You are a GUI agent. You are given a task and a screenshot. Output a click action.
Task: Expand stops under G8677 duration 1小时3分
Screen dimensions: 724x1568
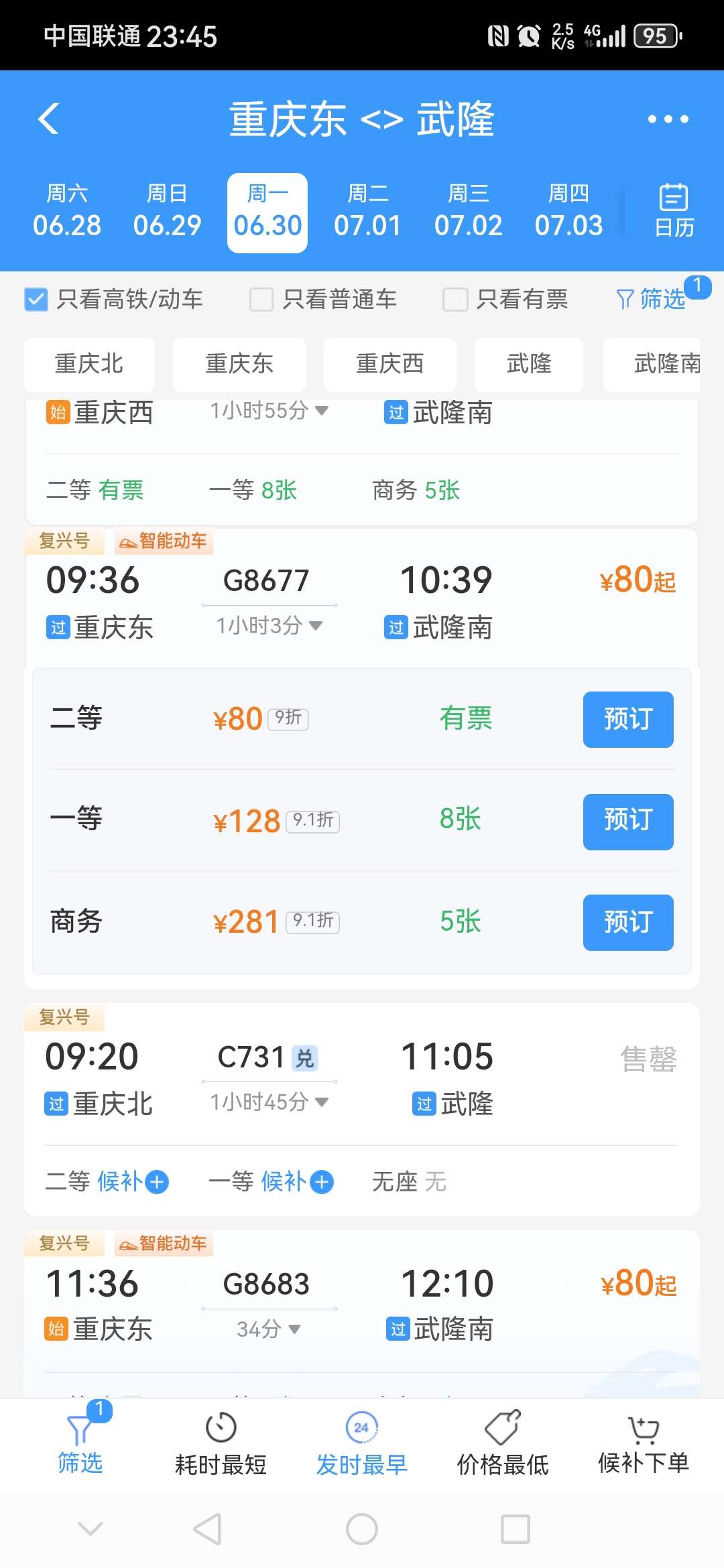click(269, 626)
